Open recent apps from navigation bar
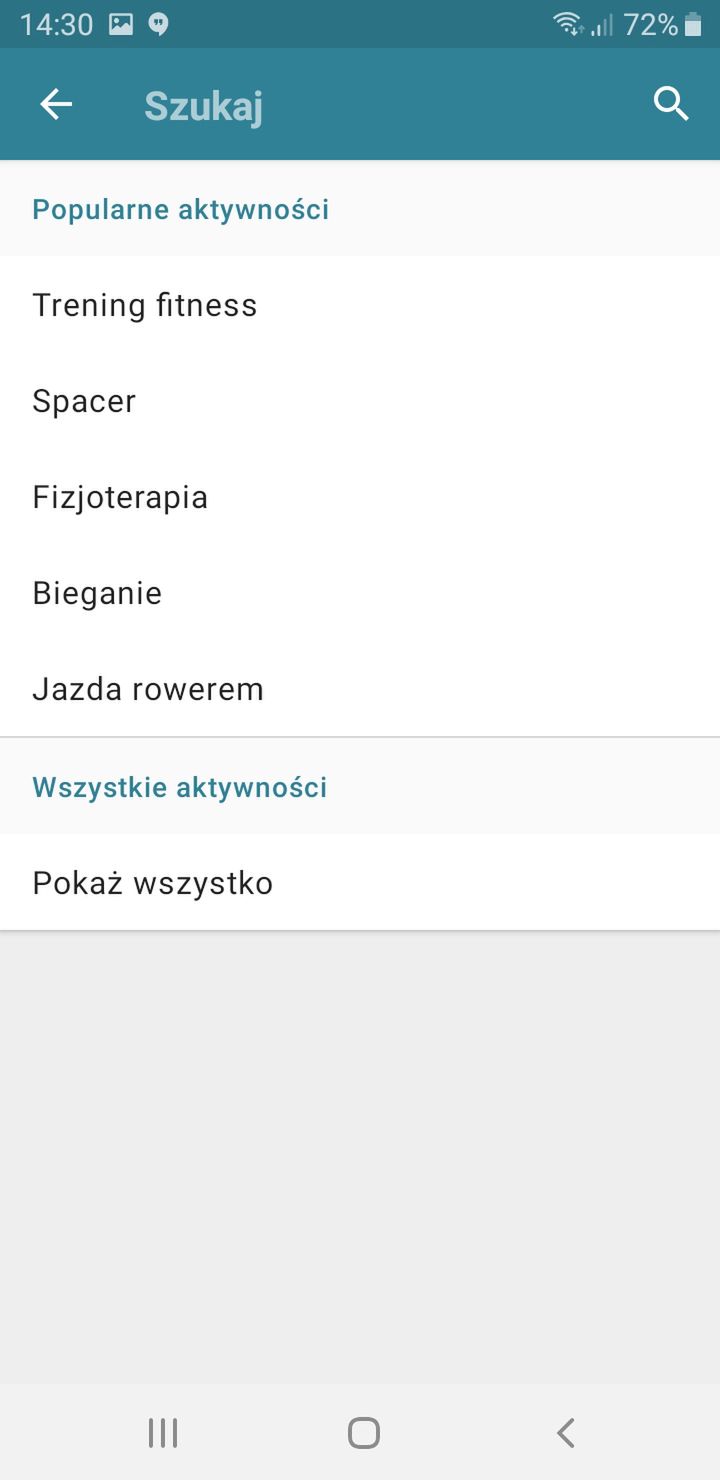Screen dimensions: 720x1480 [x=162, y=1433]
